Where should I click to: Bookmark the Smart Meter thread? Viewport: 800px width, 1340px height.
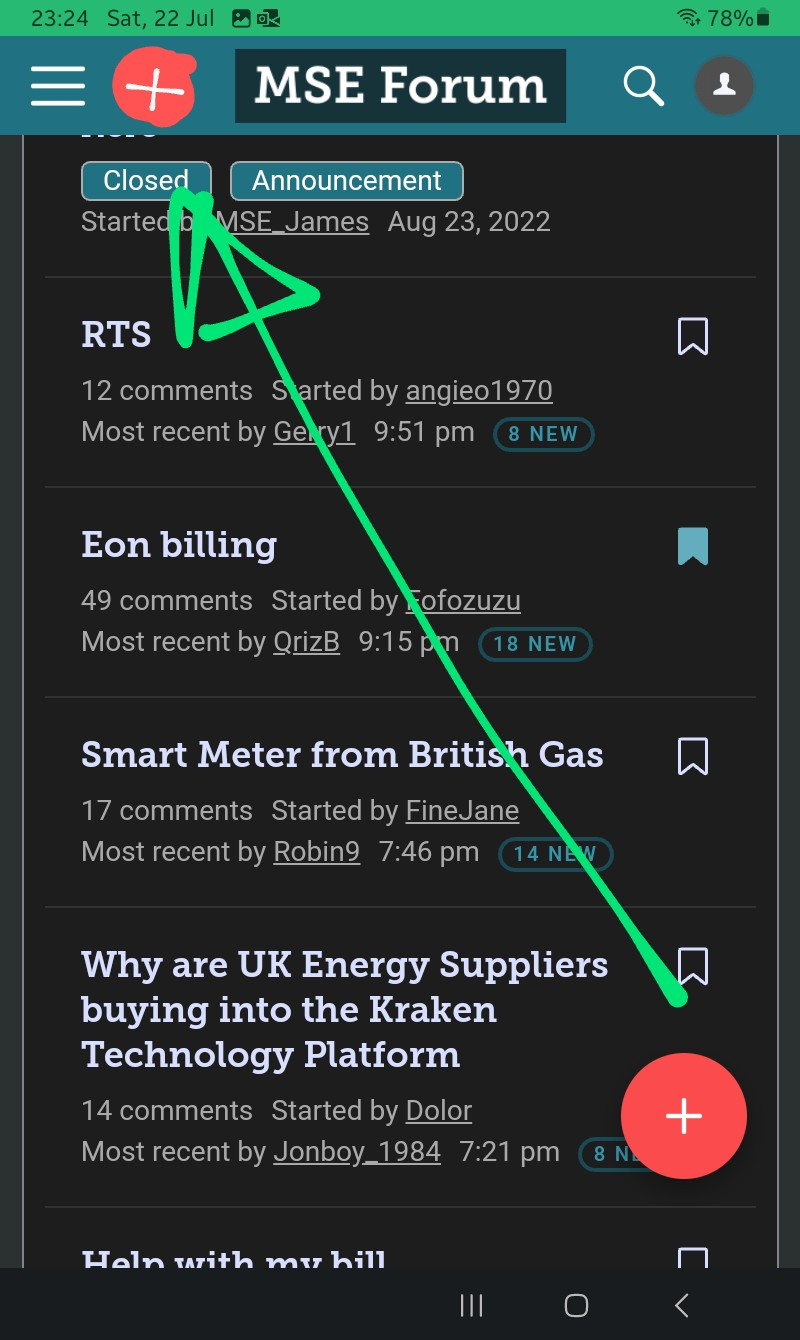(x=692, y=756)
